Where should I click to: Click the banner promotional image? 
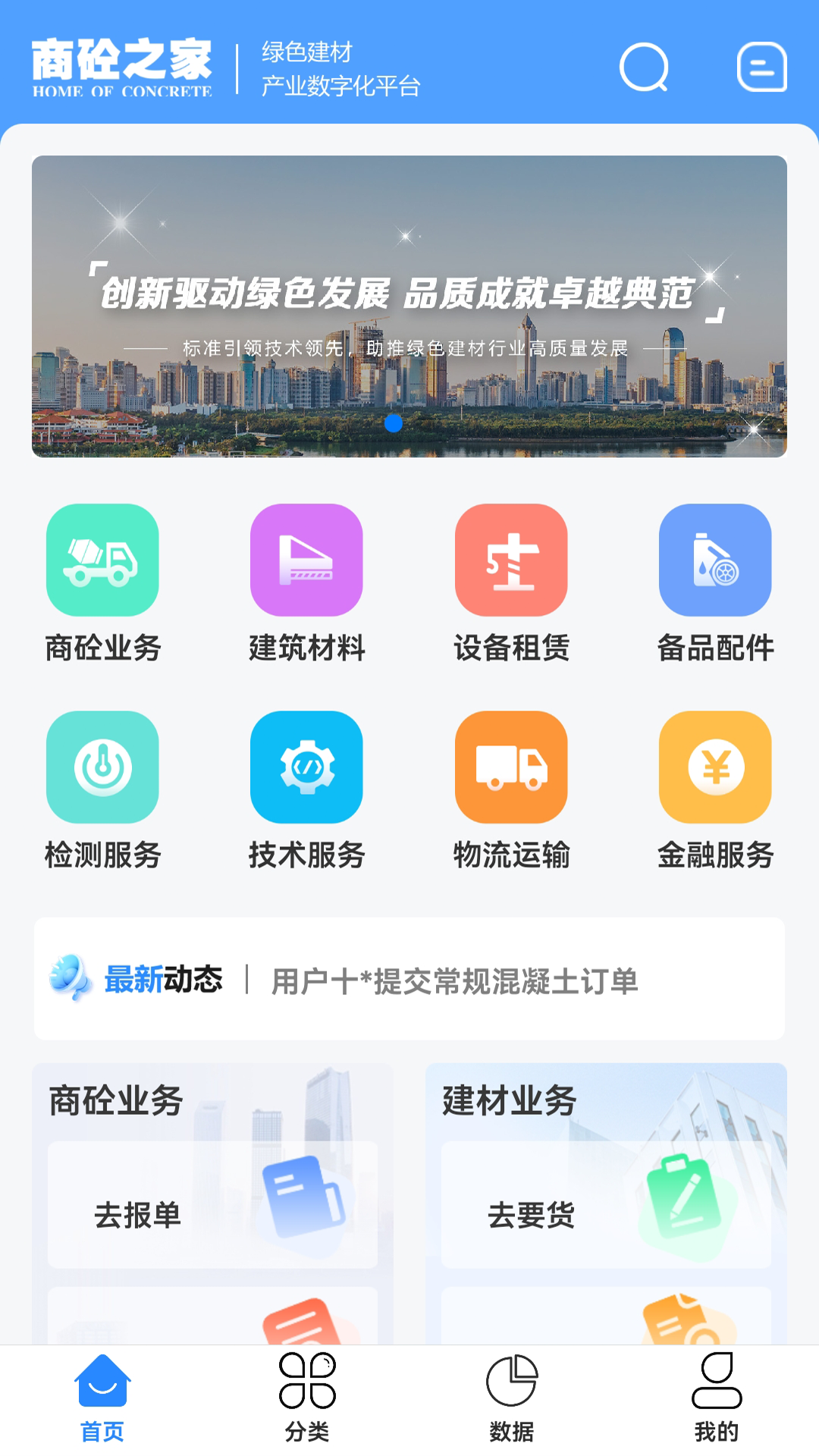click(x=409, y=303)
